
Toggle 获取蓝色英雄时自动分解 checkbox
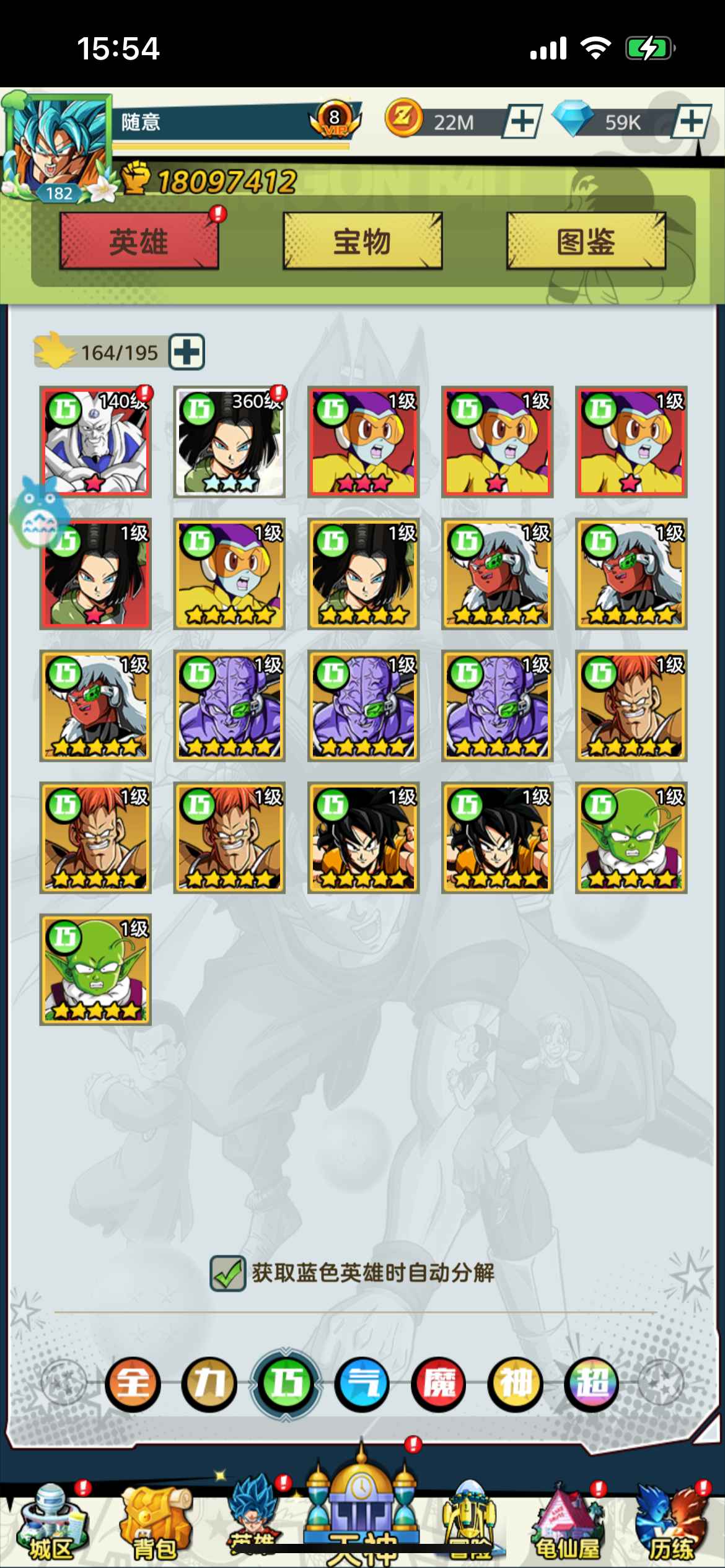227,1273
